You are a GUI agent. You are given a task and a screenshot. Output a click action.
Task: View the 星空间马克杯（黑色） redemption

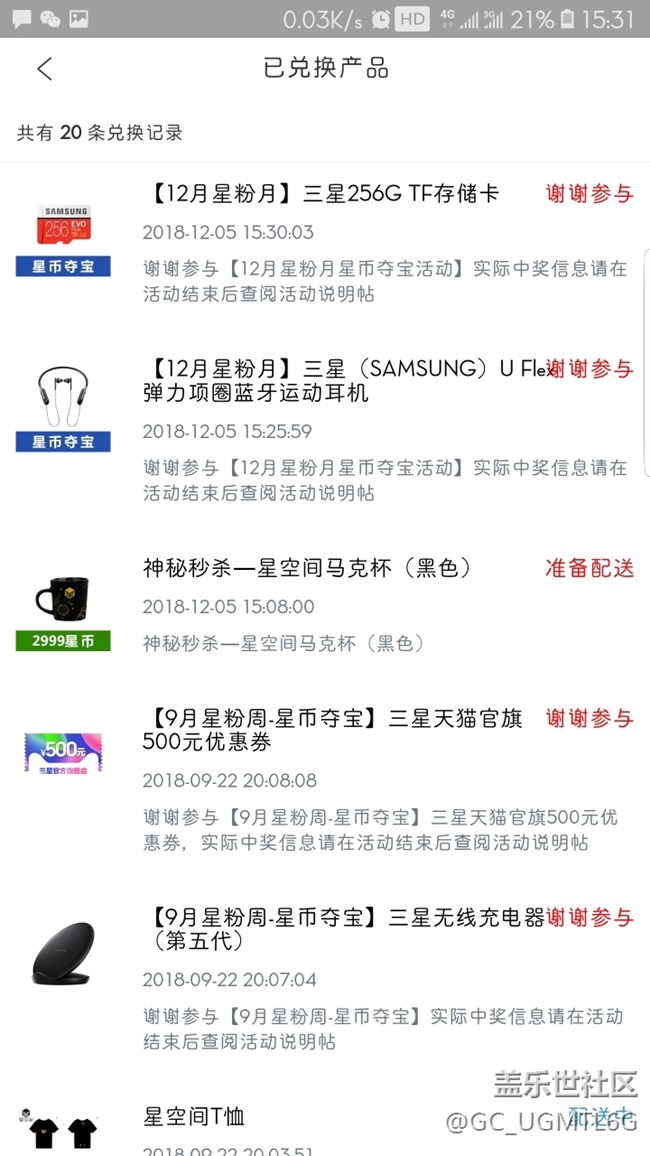point(306,568)
